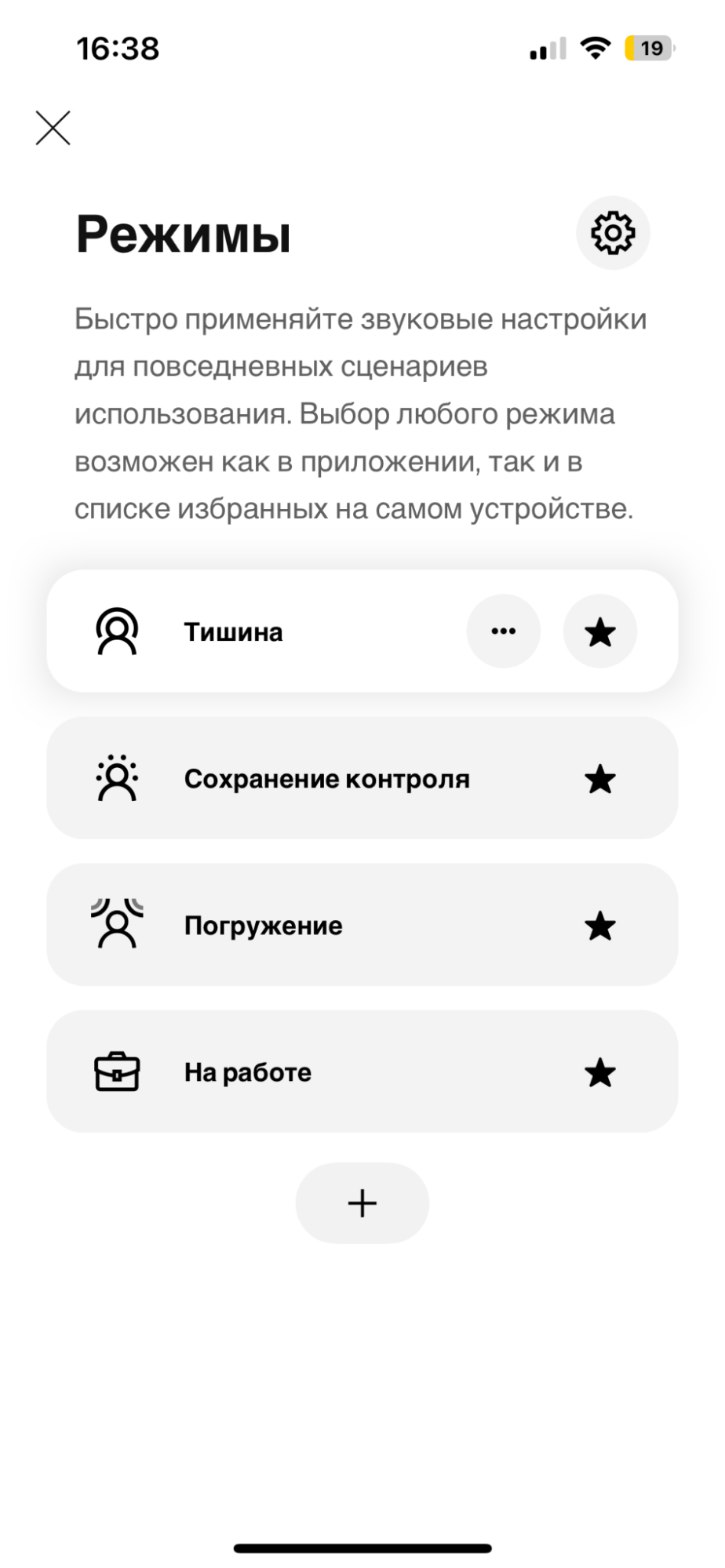Add a new mode with plus button
The image size is (725, 1568).
(x=362, y=1203)
